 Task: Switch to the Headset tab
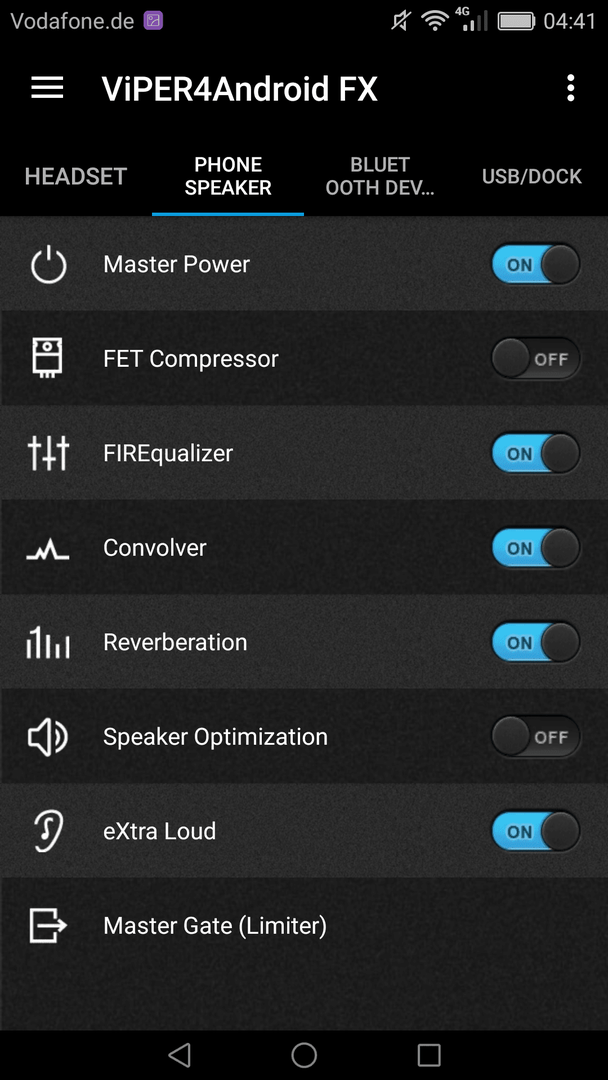(76, 176)
